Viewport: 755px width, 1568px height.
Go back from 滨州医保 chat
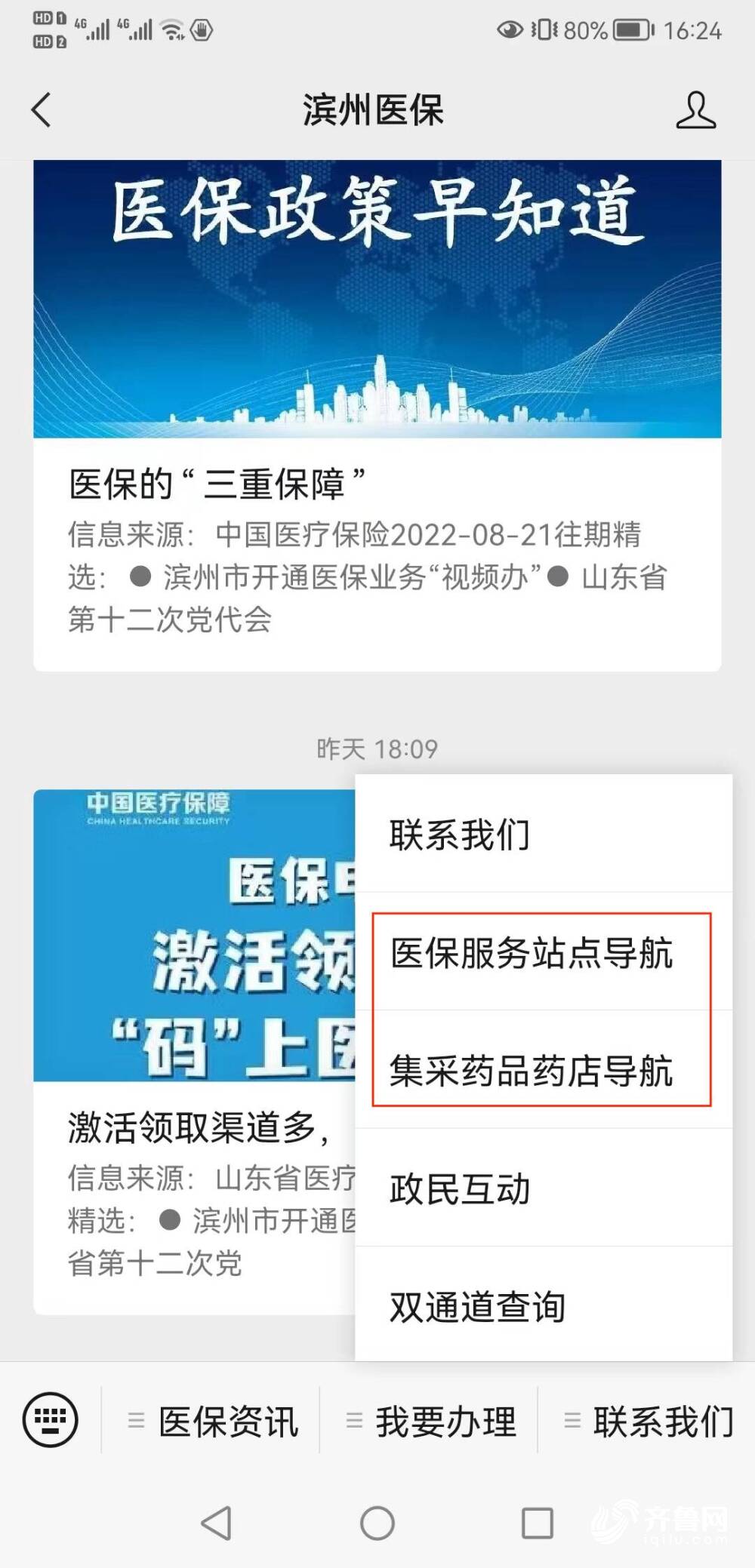(x=42, y=110)
